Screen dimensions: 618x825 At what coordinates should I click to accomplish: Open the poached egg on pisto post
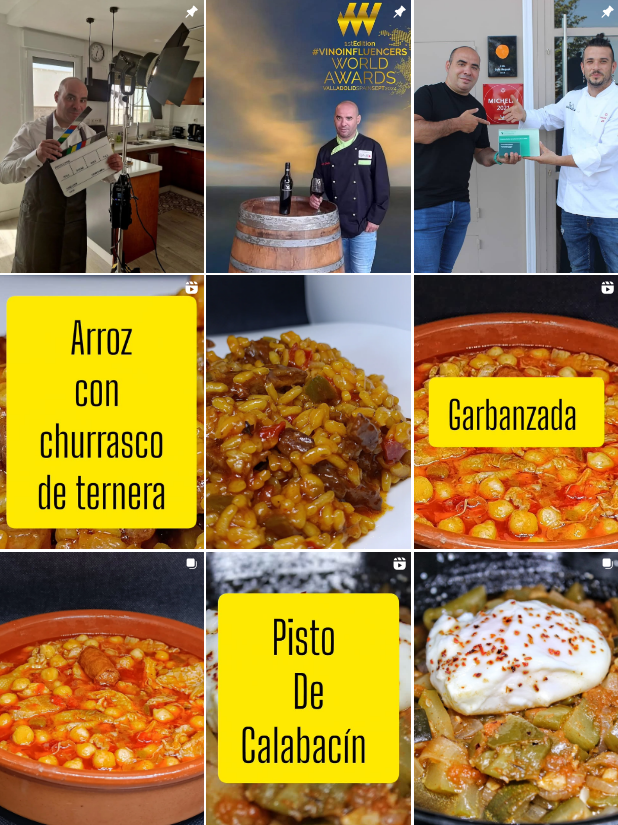point(515,688)
